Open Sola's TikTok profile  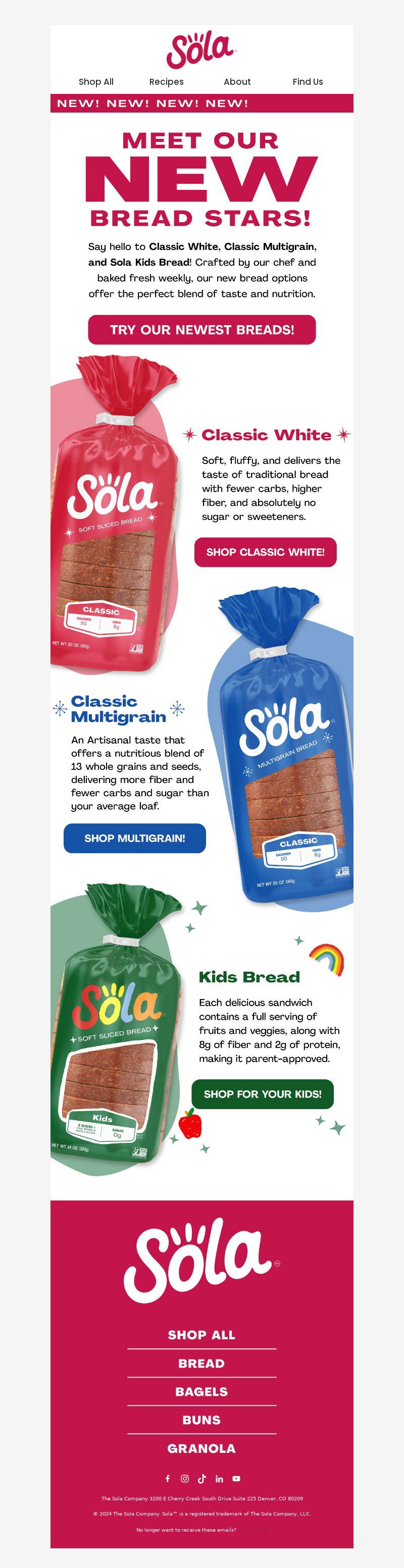[x=201, y=1479]
